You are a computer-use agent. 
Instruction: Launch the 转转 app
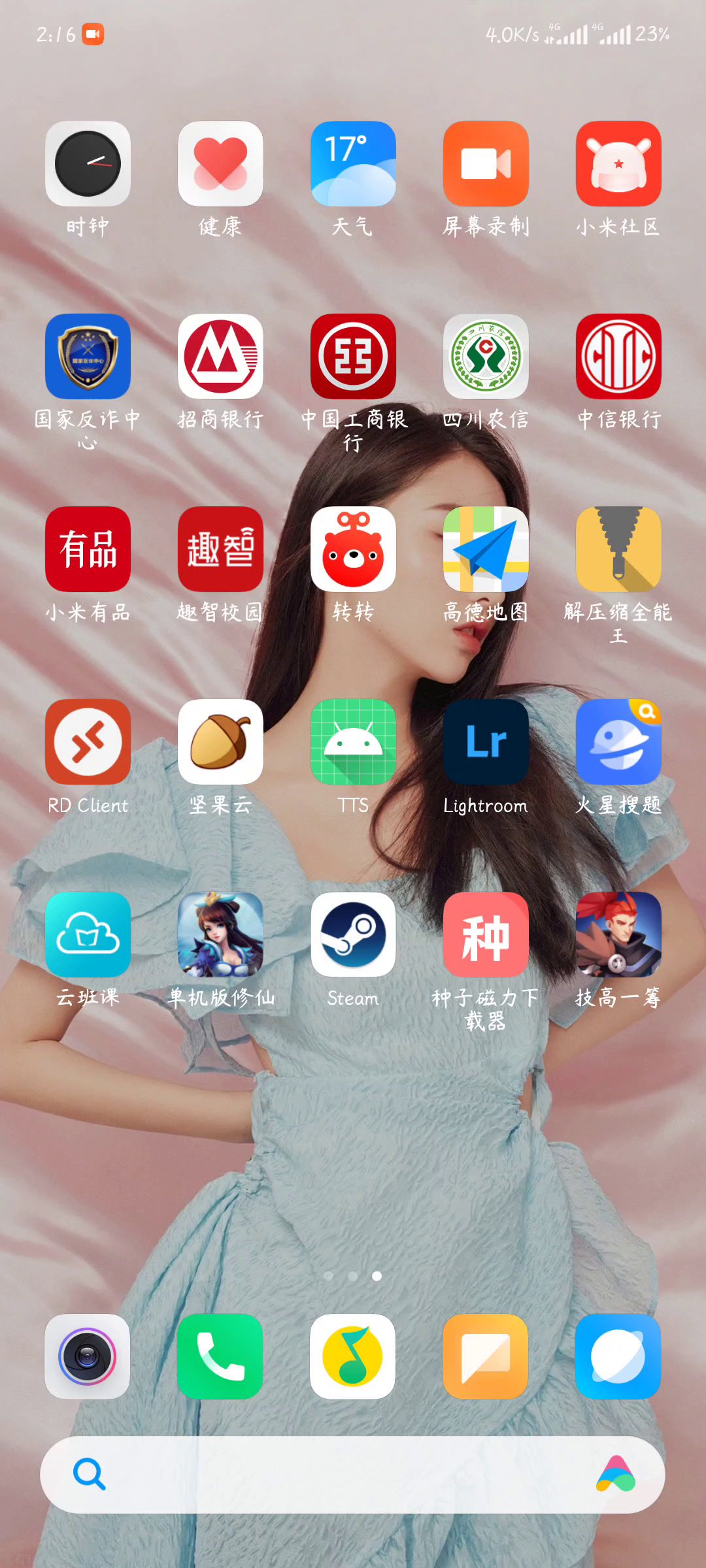[353, 549]
